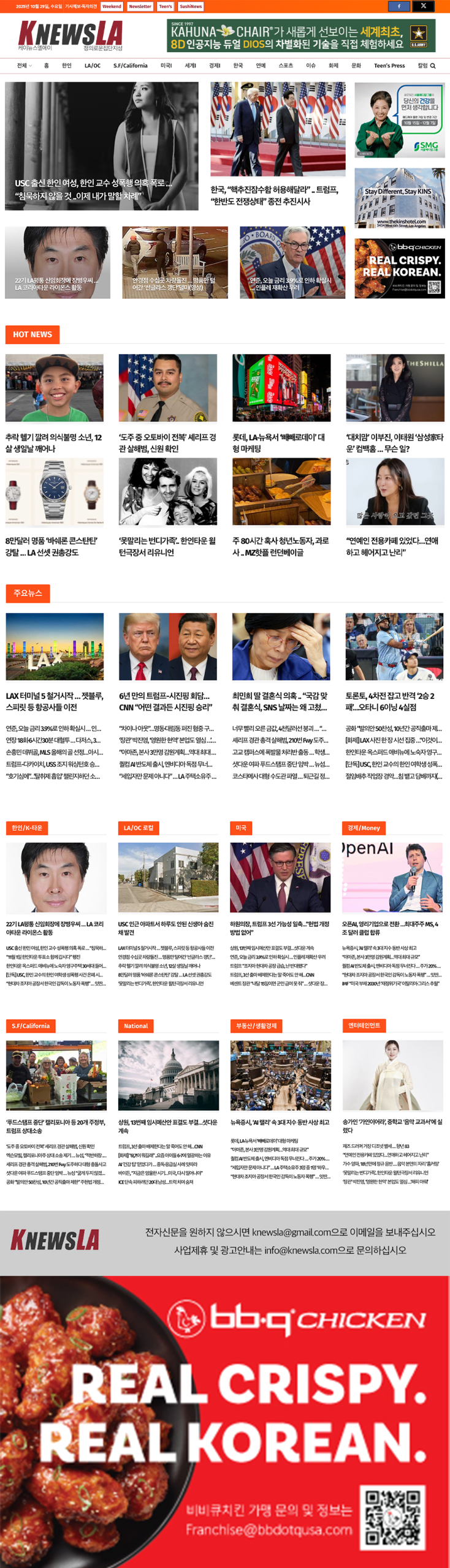The height and width of the screenshot is (1568, 450).
Task: Open the 오픈AI 영리기업 전환 article
Action: click(391, 928)
